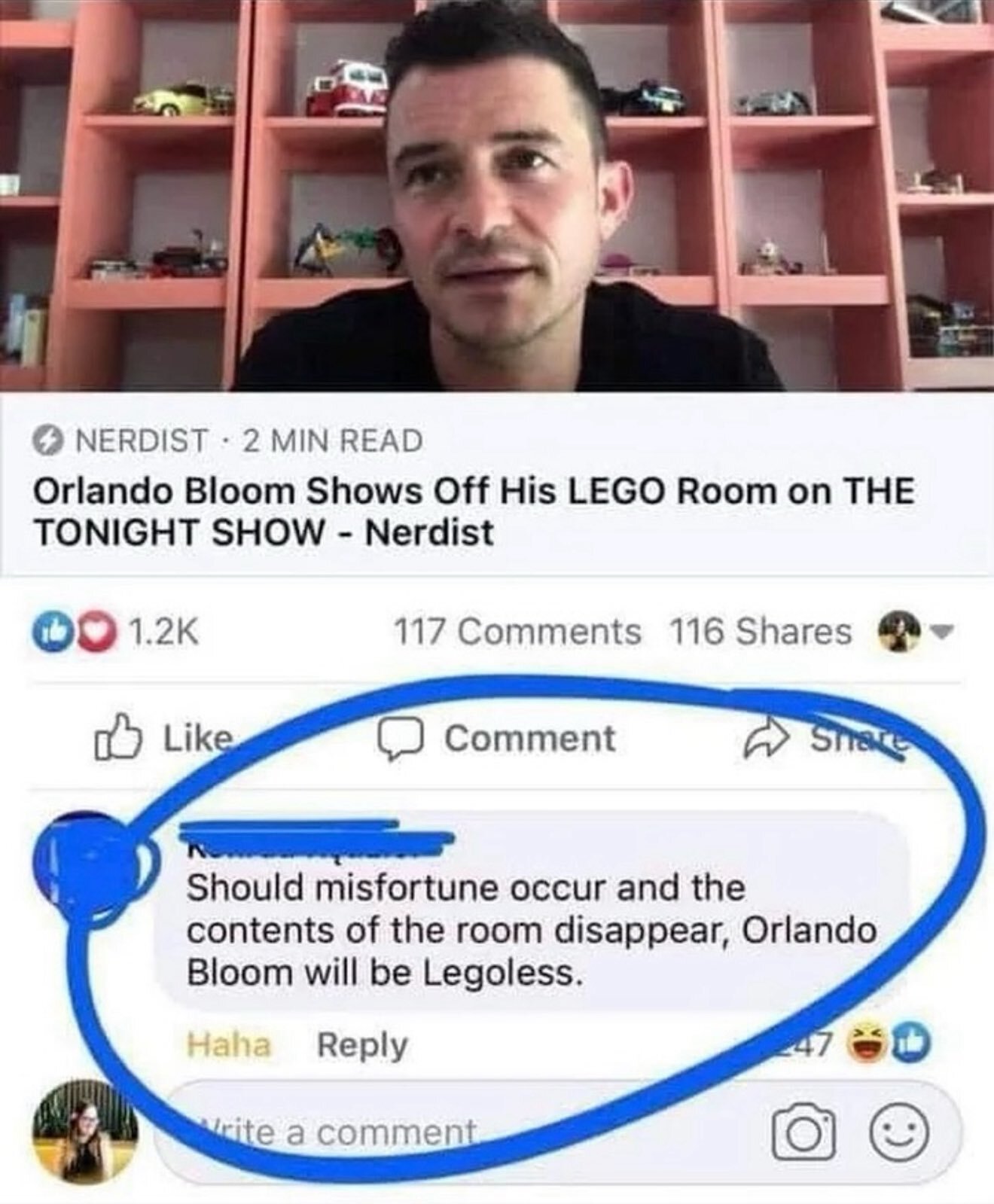Open the Nerdist article about Orlando Bloom
This screenshot has width=994, height=1204.
pos(473,511)
